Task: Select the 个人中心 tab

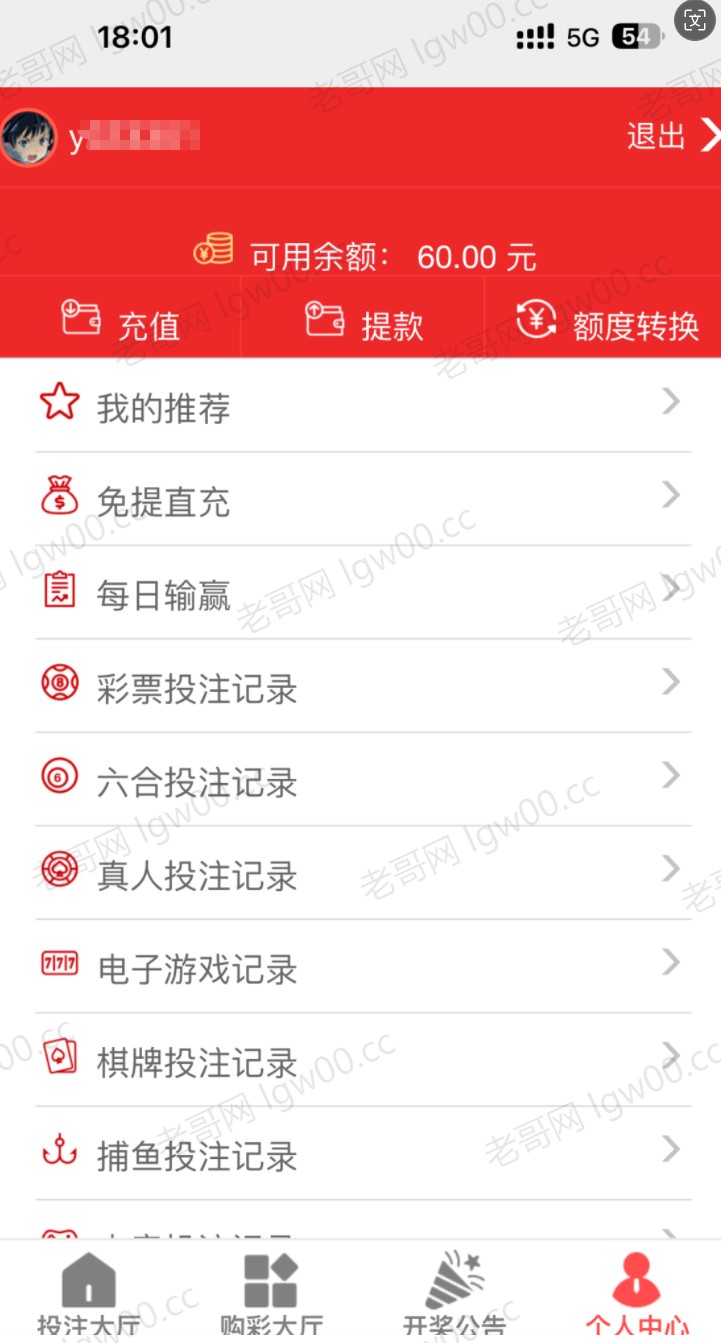Action: click(637, 1294)
